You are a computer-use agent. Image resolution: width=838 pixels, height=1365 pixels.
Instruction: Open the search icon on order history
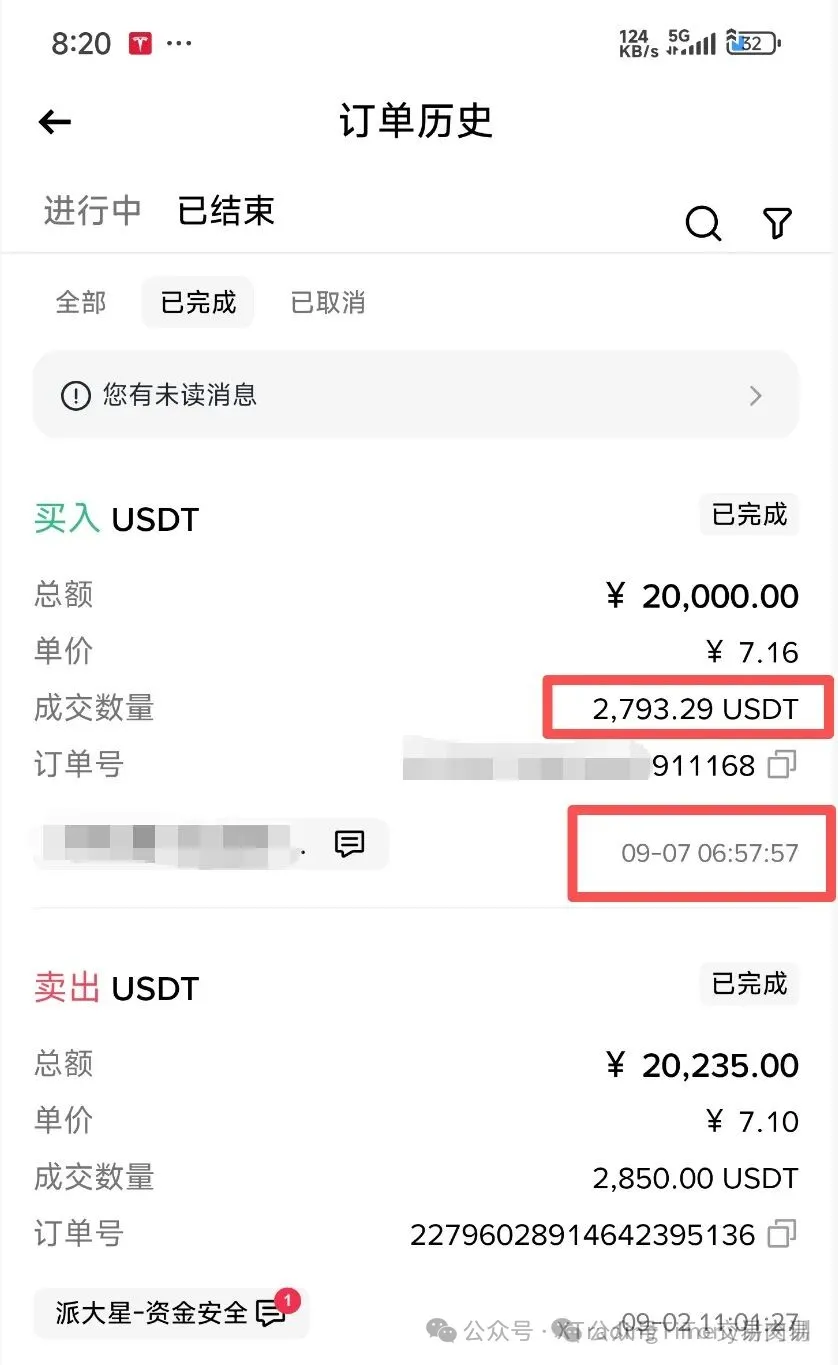(x=703, y=224)
